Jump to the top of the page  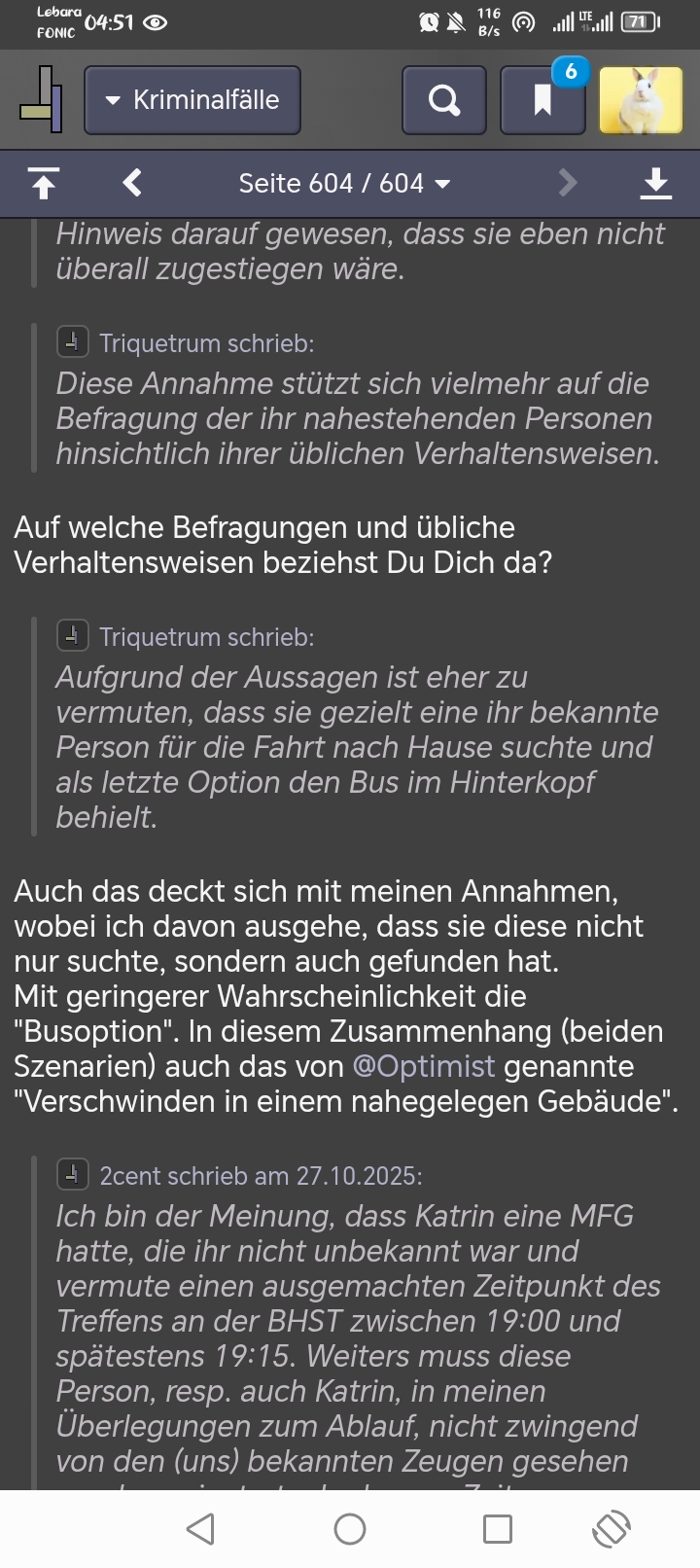(43, 183)
